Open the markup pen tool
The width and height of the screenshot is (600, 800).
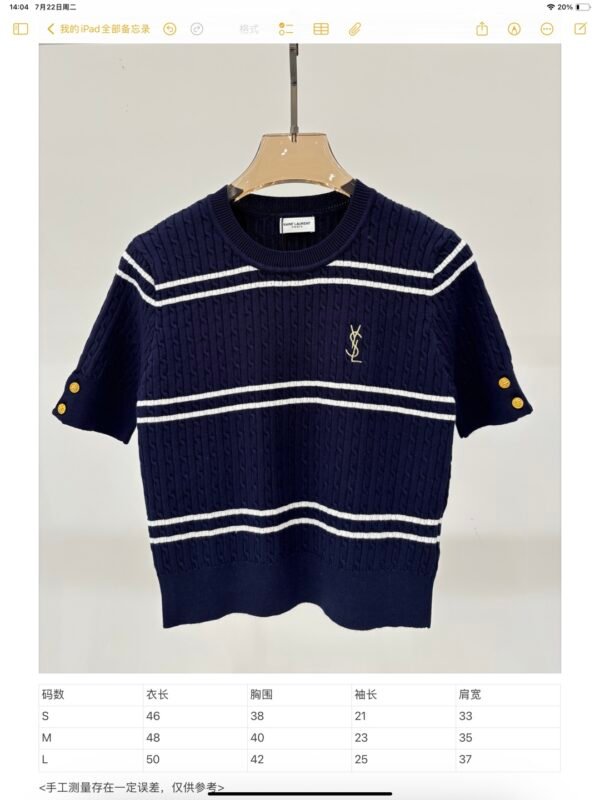pyautogui.click(x=514, y=29)
